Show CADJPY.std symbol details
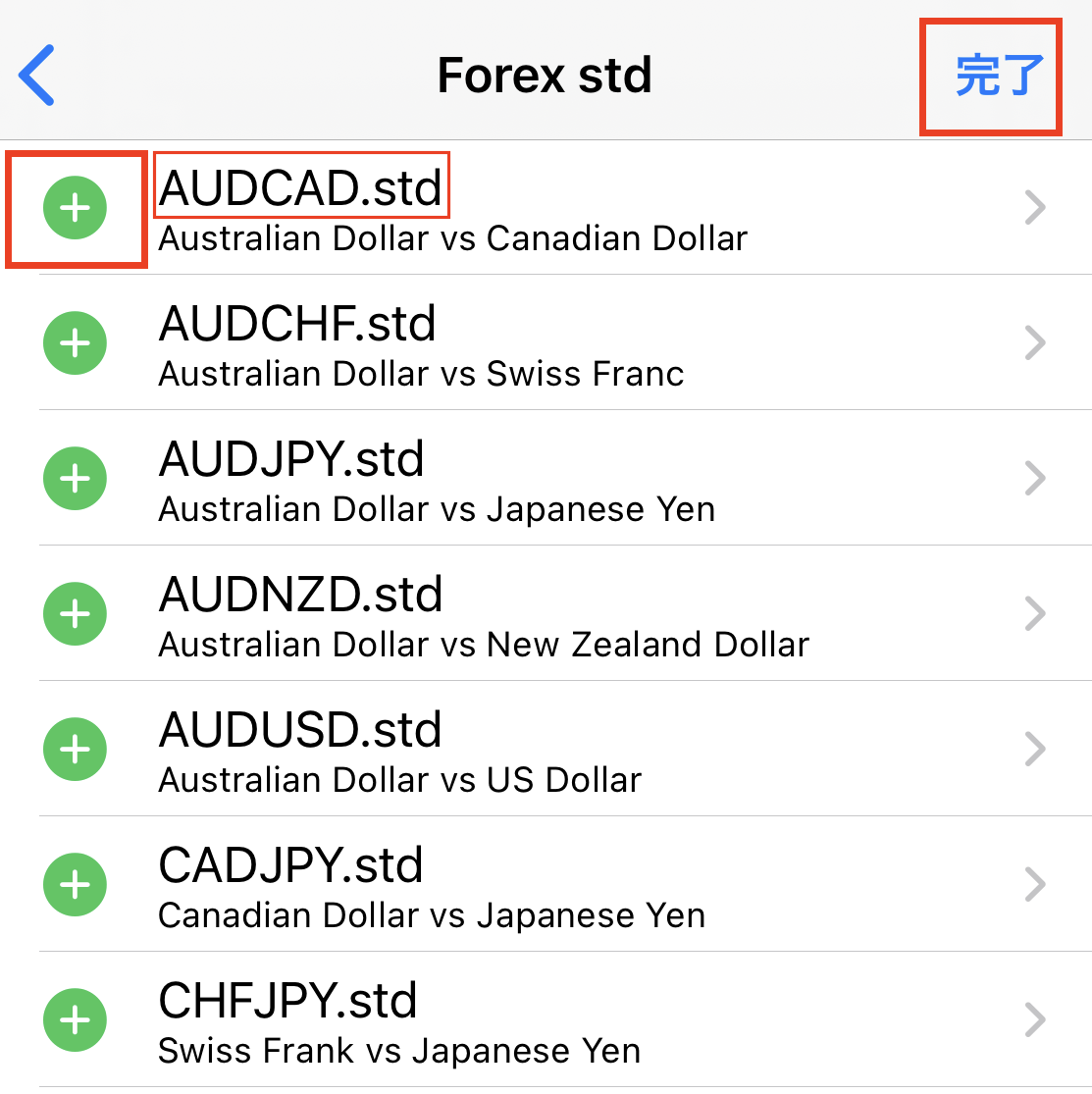This screenshot has width=1092, height=1094. (1035, 885)
